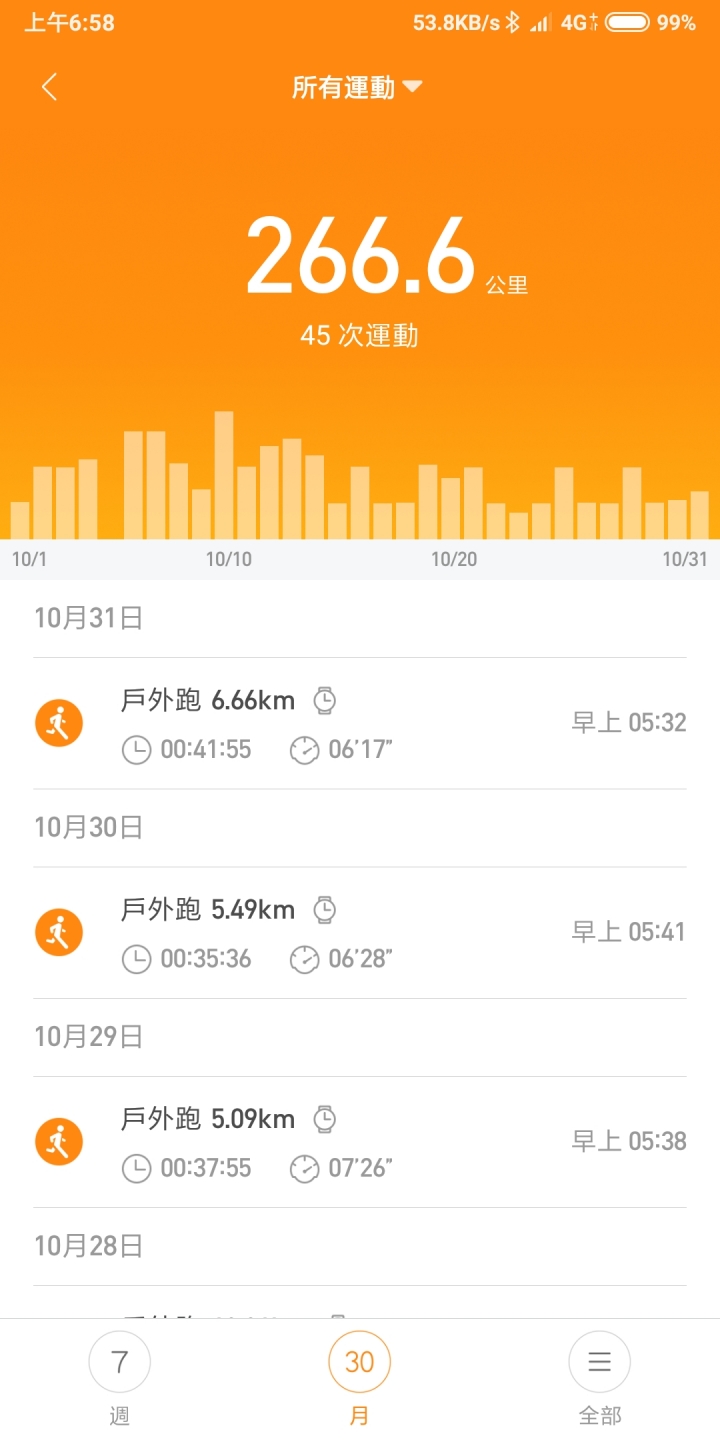The width and height of the screenshot is (720, 1440).
Task: Switch to the 全部 all records tab
Action: coord(600,1378)
